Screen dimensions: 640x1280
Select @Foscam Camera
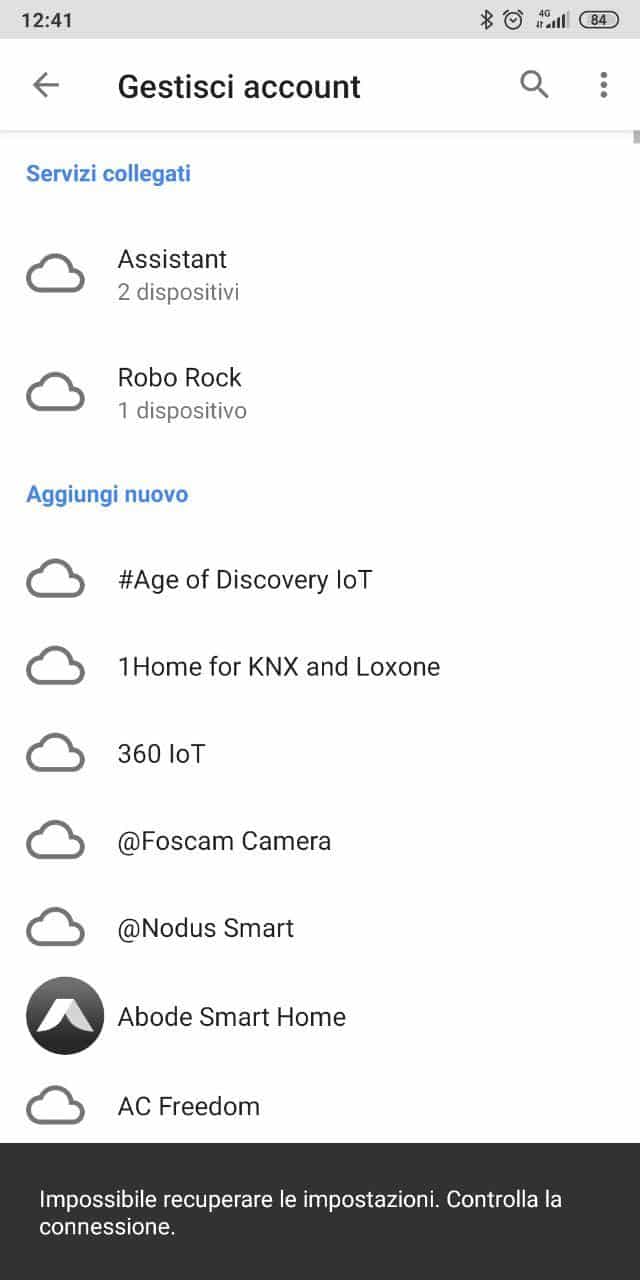point(320,841)
